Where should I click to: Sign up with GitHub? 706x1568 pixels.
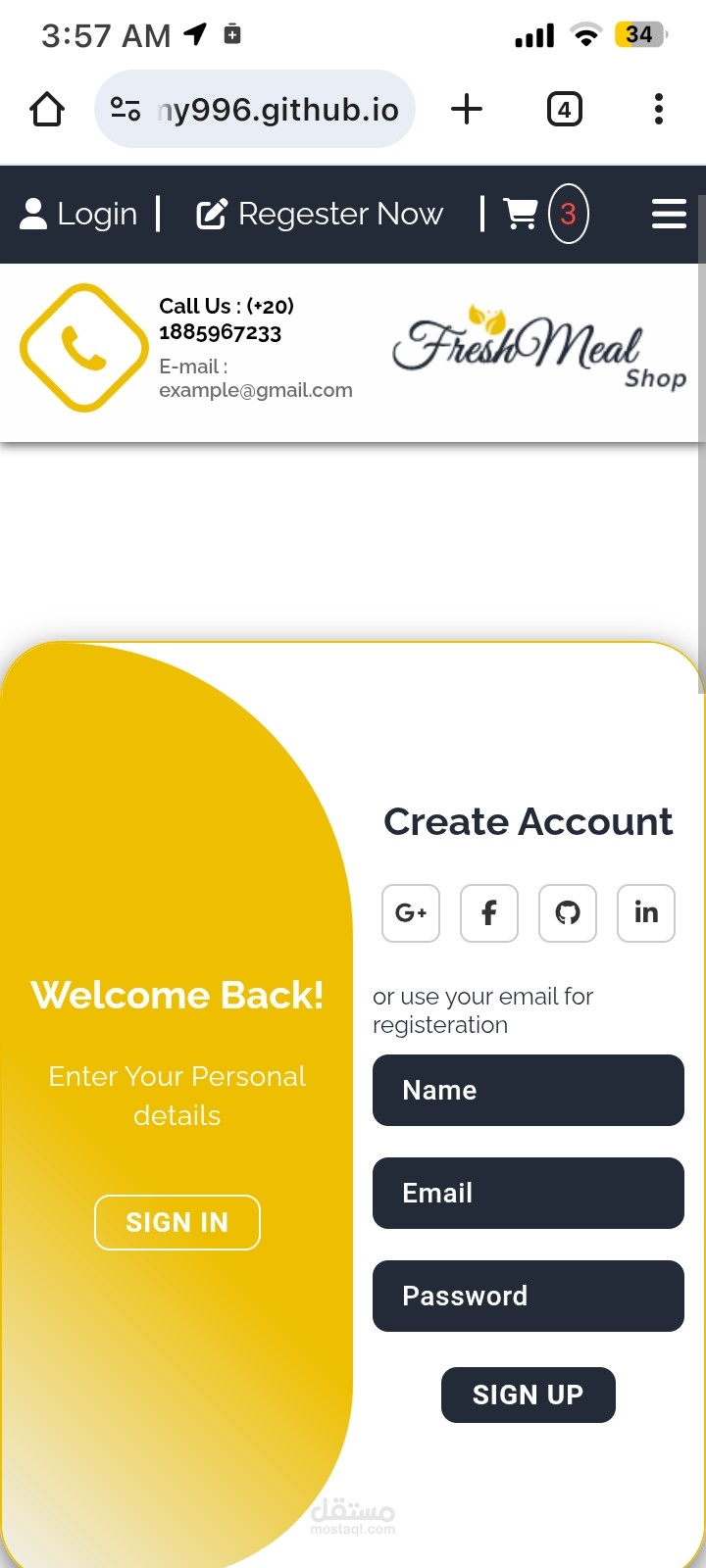568,913
